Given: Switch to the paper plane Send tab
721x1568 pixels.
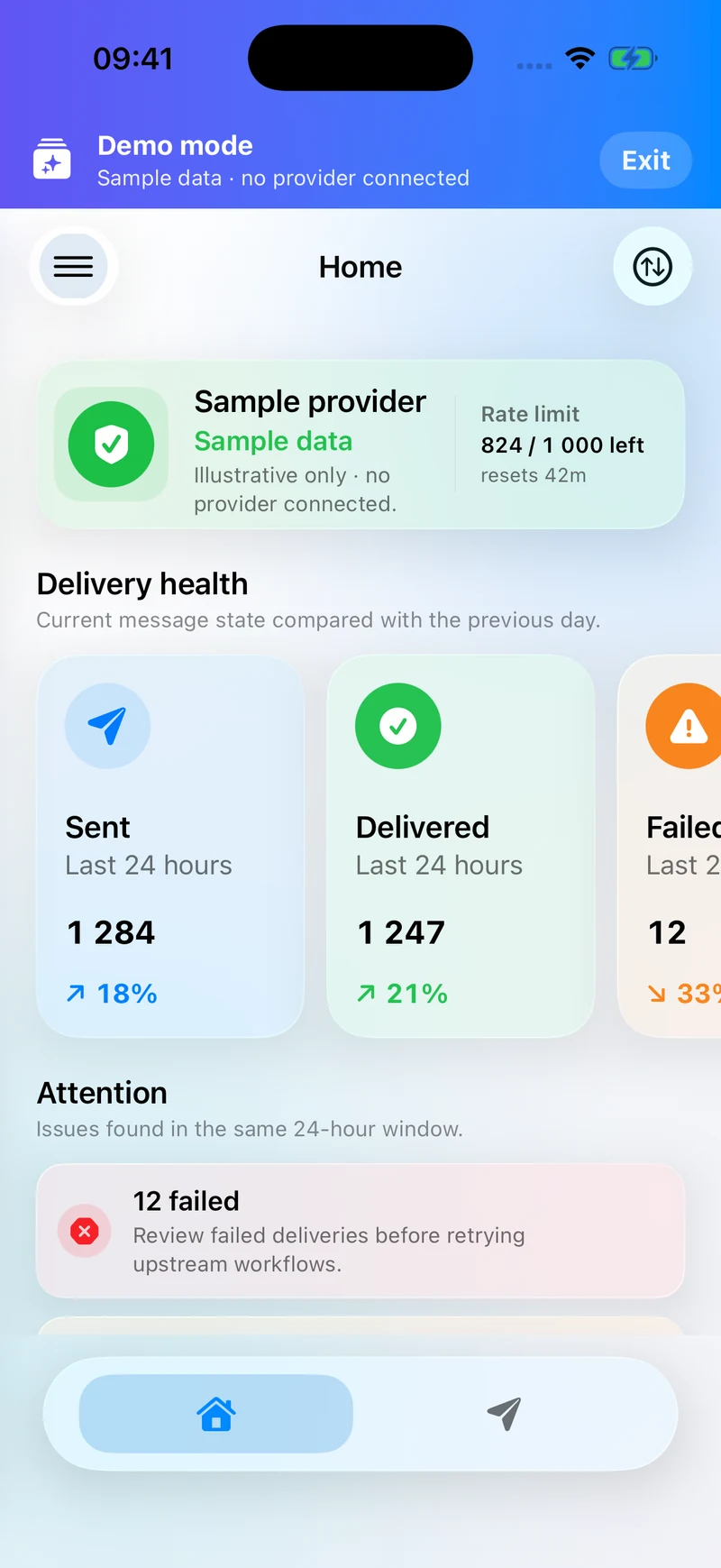Looking at the screenshot, I should (505, 1414).
